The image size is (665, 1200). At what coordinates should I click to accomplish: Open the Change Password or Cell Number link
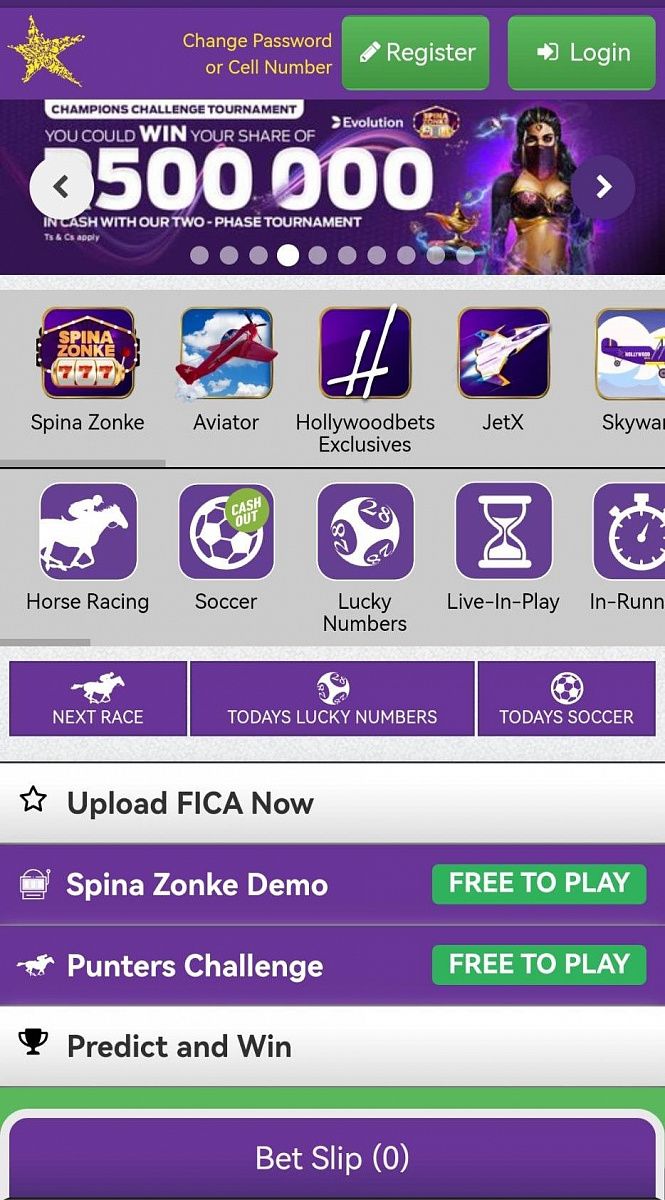click(x=257, y=54)
